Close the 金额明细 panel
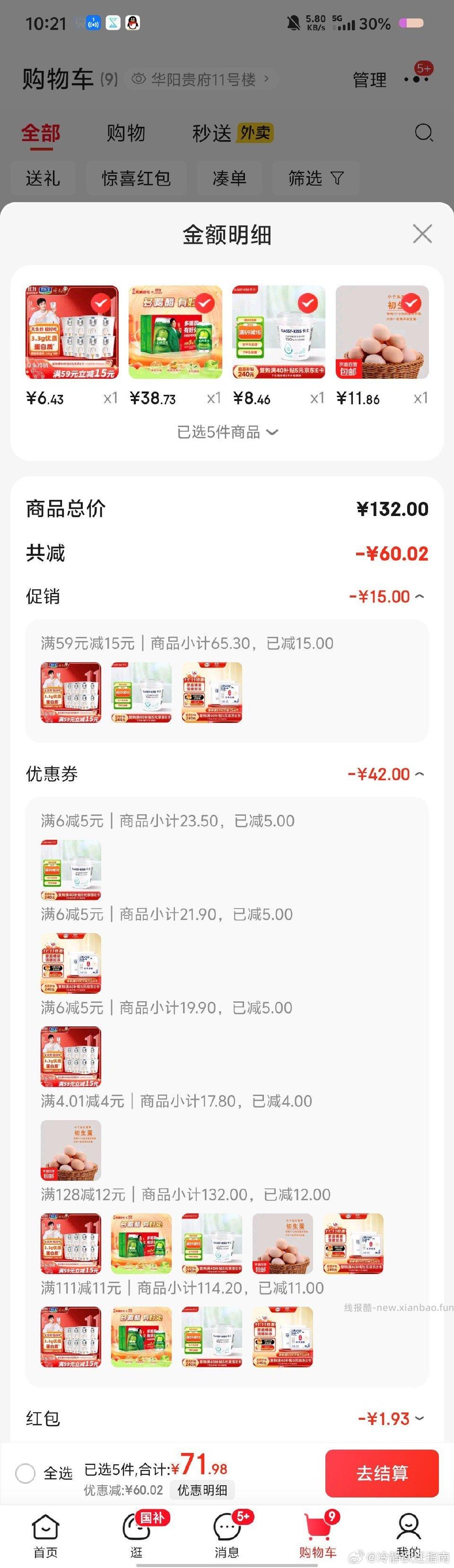Screen dimensions: 454x1568 422,234
